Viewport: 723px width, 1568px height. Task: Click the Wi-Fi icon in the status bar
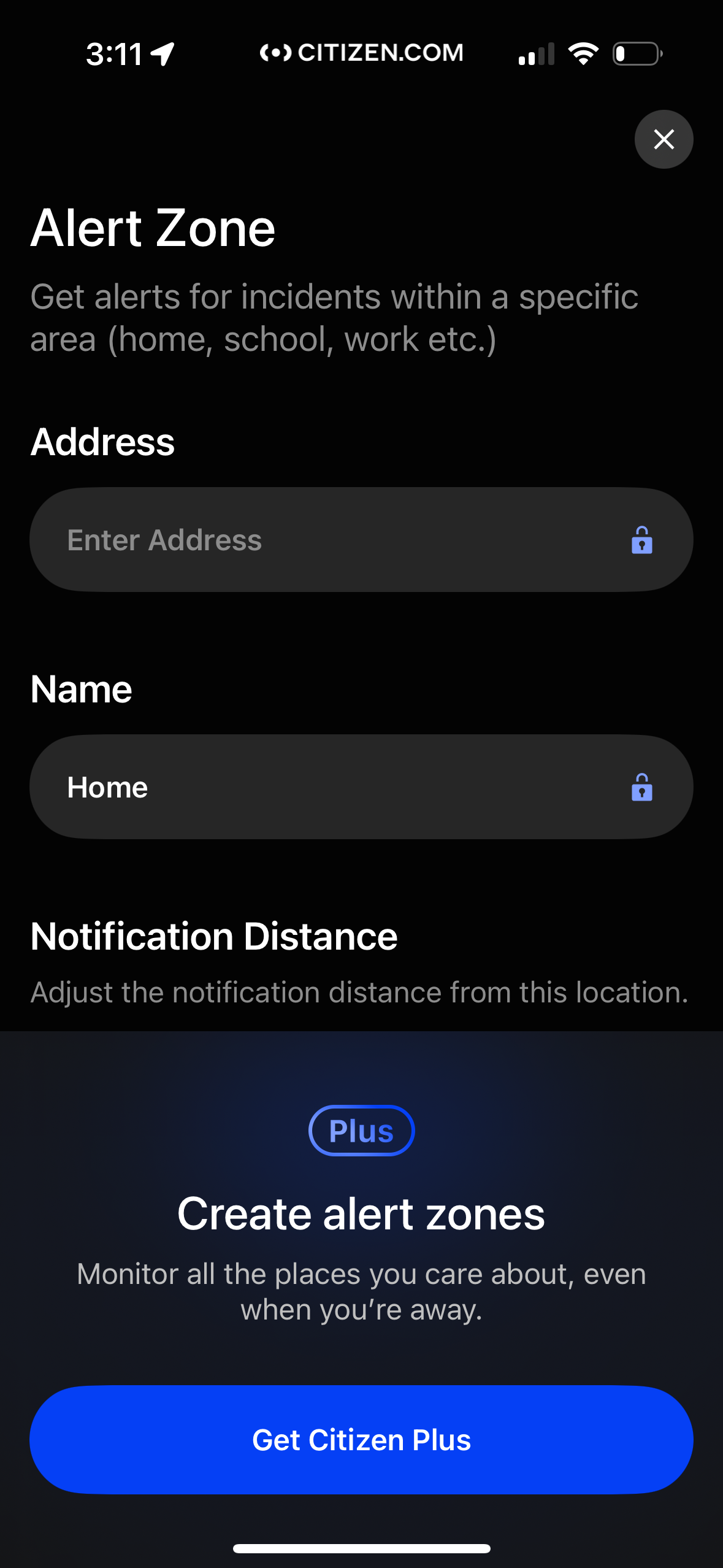point(583,54)
